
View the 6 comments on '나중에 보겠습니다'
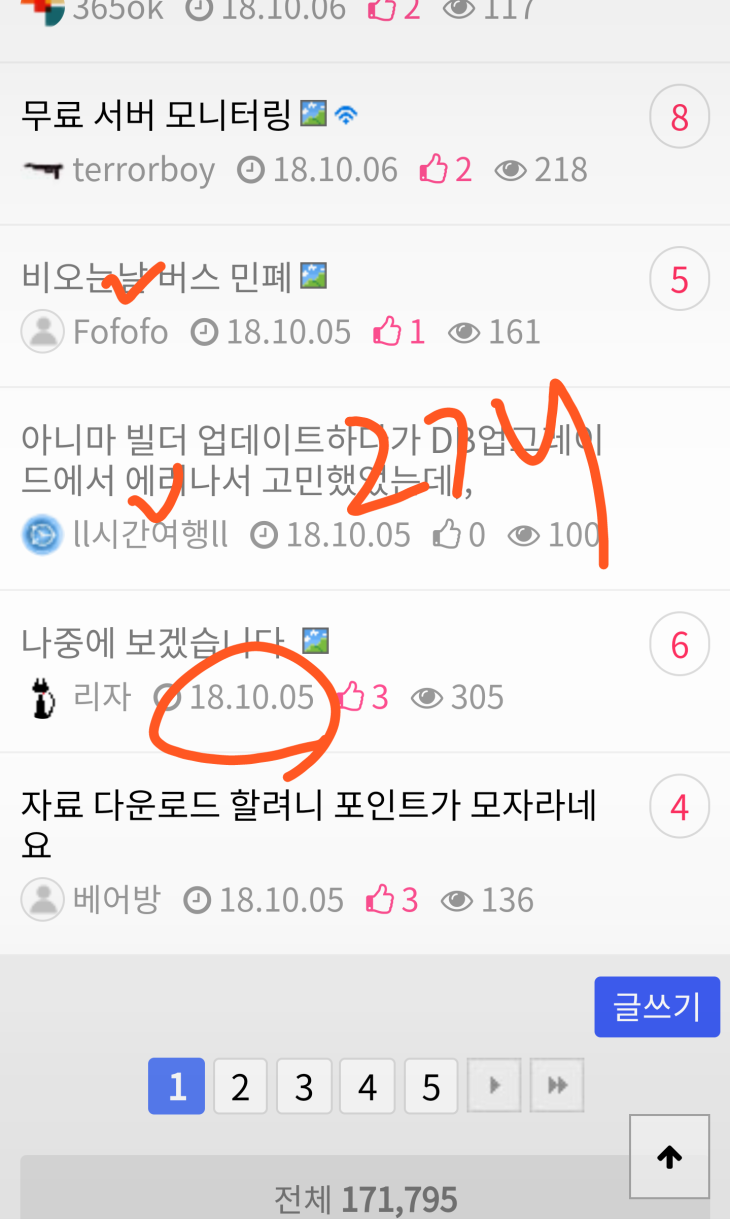tap(679, 644)
